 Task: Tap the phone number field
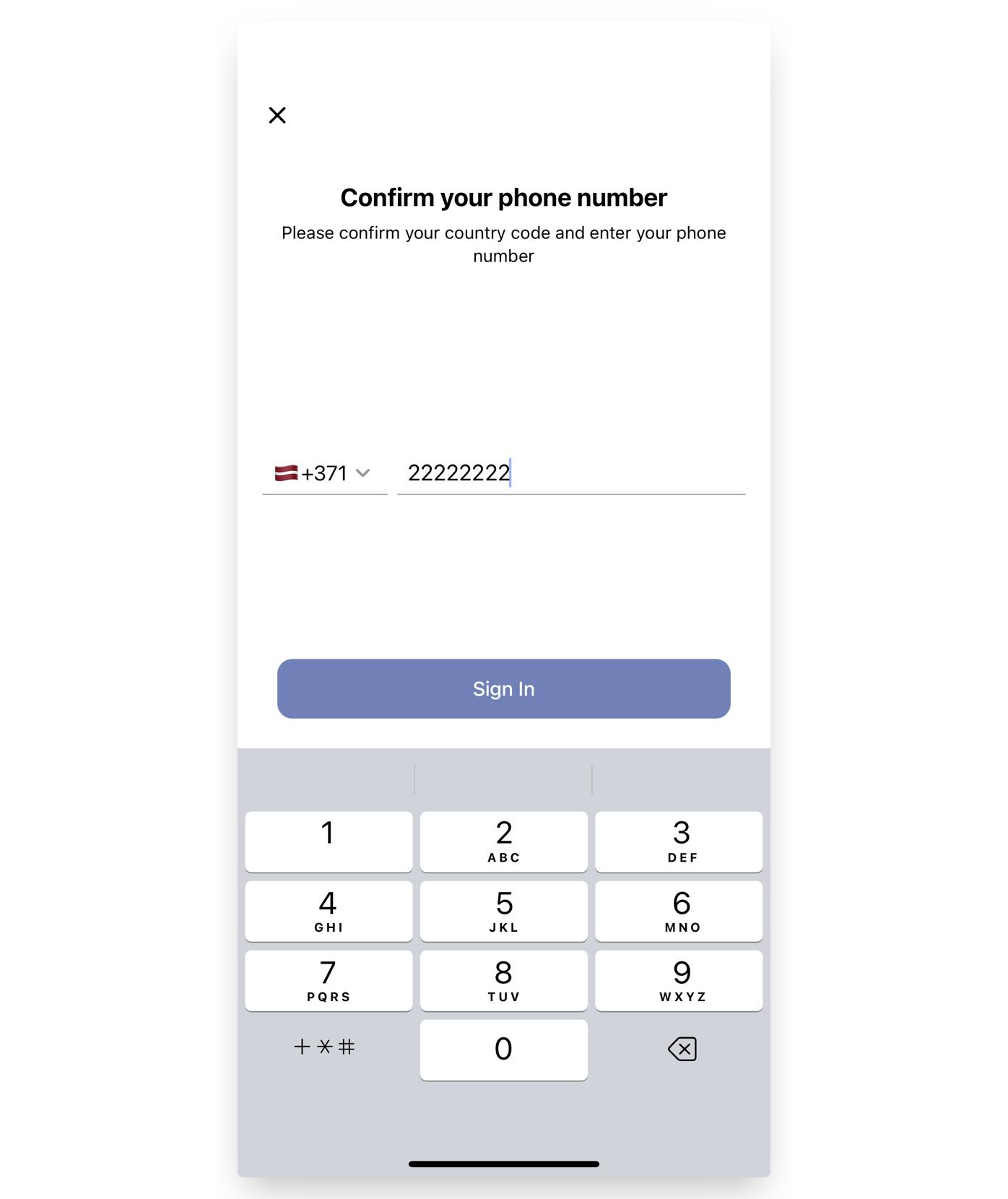tap(570, 473)
